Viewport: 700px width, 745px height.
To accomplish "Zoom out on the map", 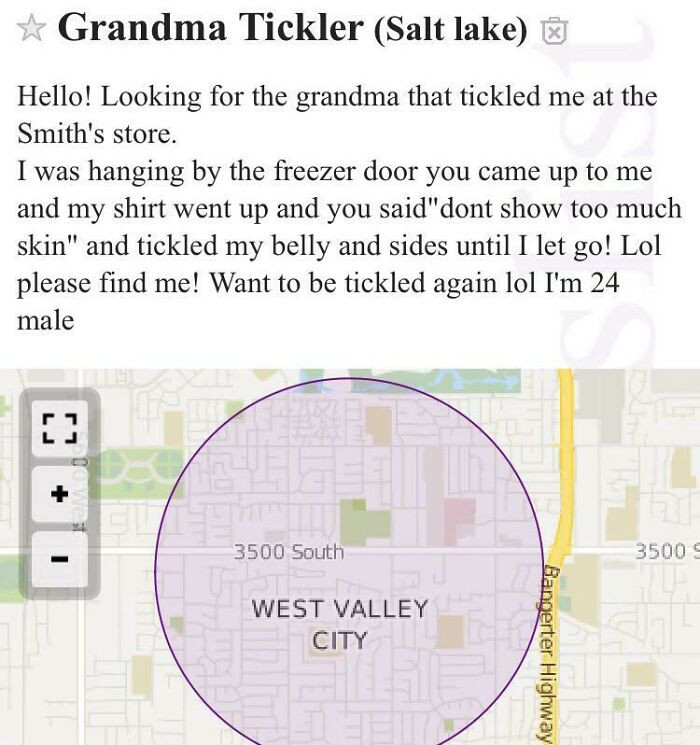I will pos(59,558).
